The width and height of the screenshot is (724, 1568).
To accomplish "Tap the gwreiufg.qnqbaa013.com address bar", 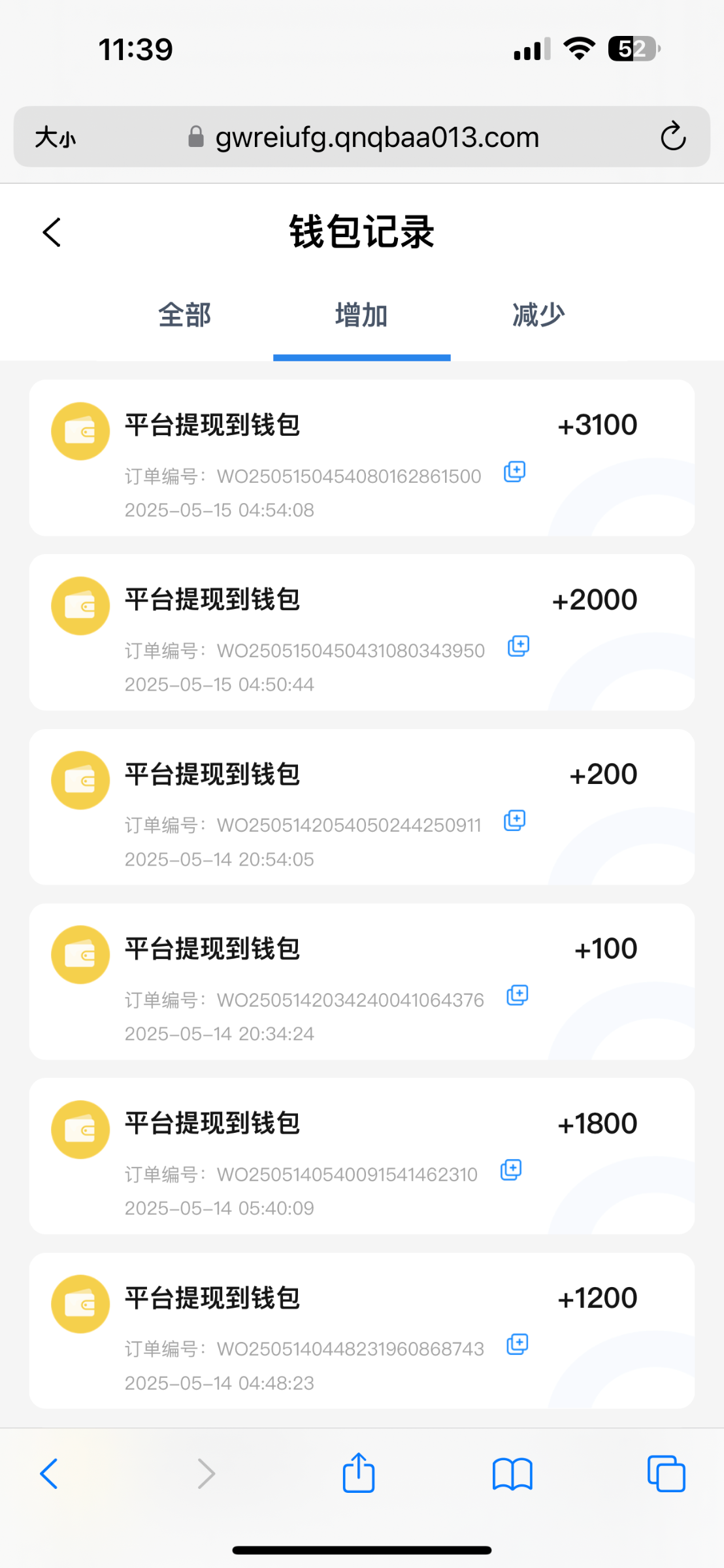I will coord(364,137).
